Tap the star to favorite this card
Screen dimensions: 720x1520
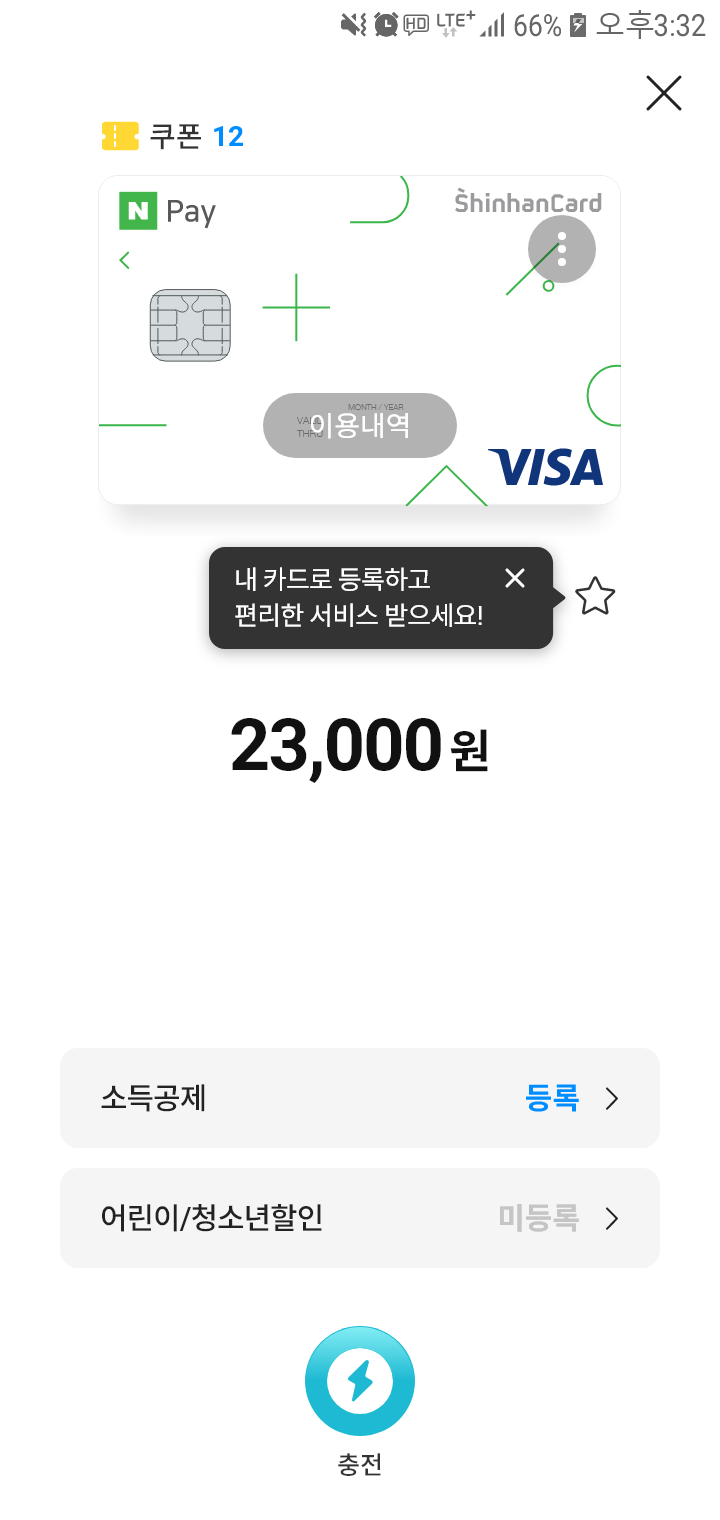[x=596, y=596]
